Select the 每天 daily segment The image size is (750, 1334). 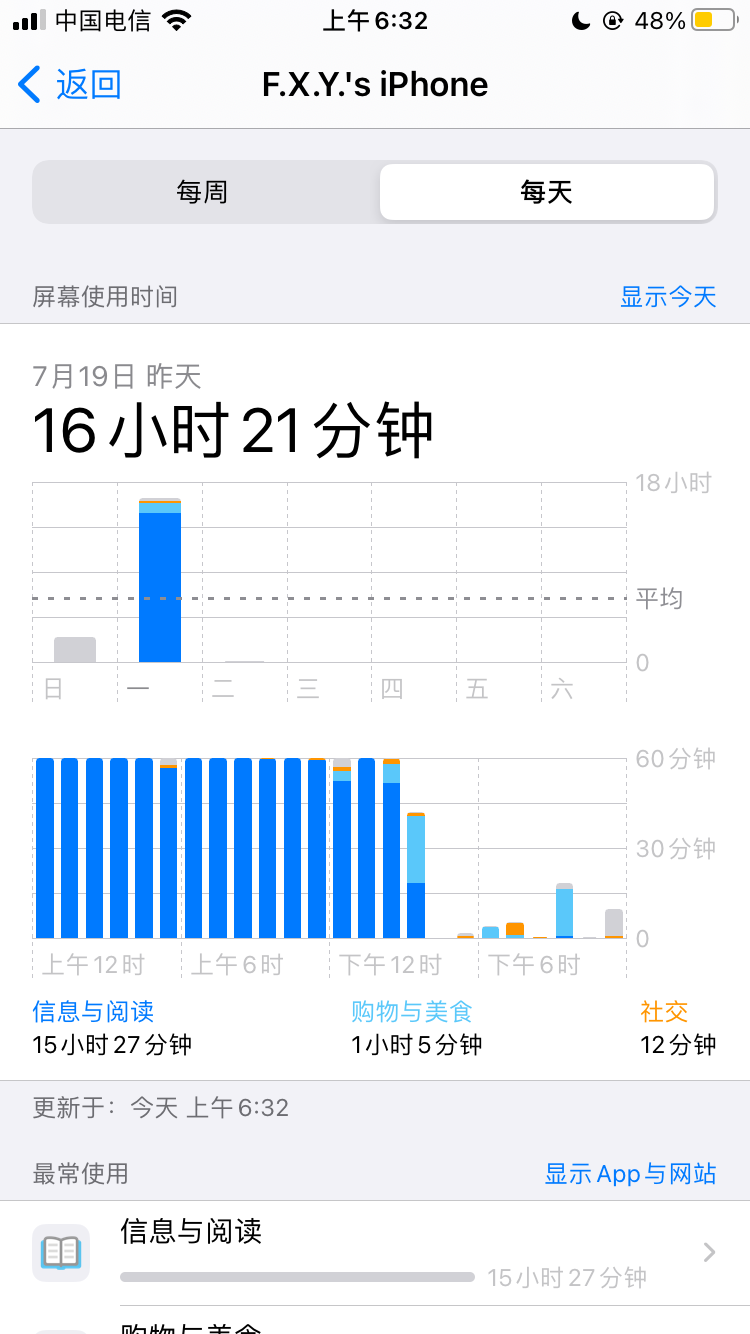(x=546, y=192)
